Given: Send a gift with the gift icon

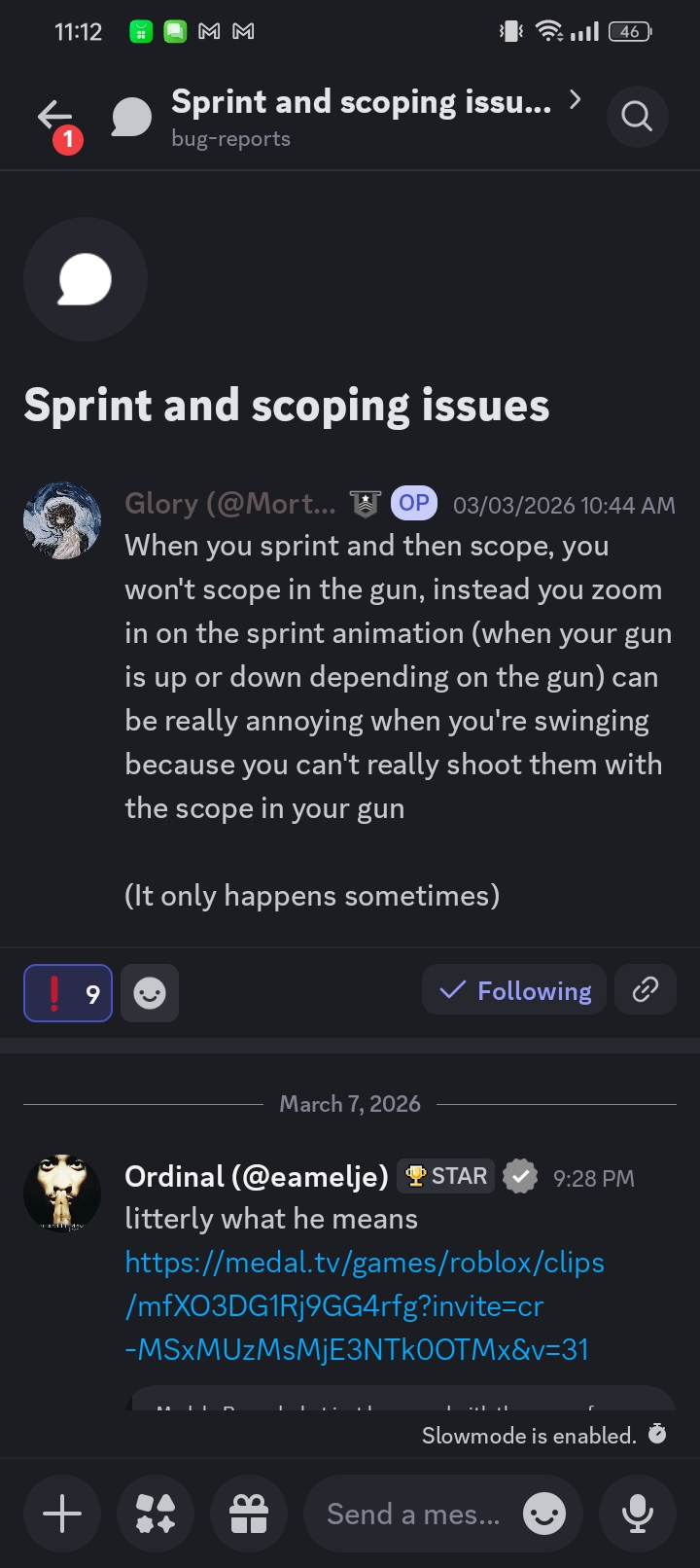Looking at the screenshot, I should pyautogui.click(x=249, y=1514).
